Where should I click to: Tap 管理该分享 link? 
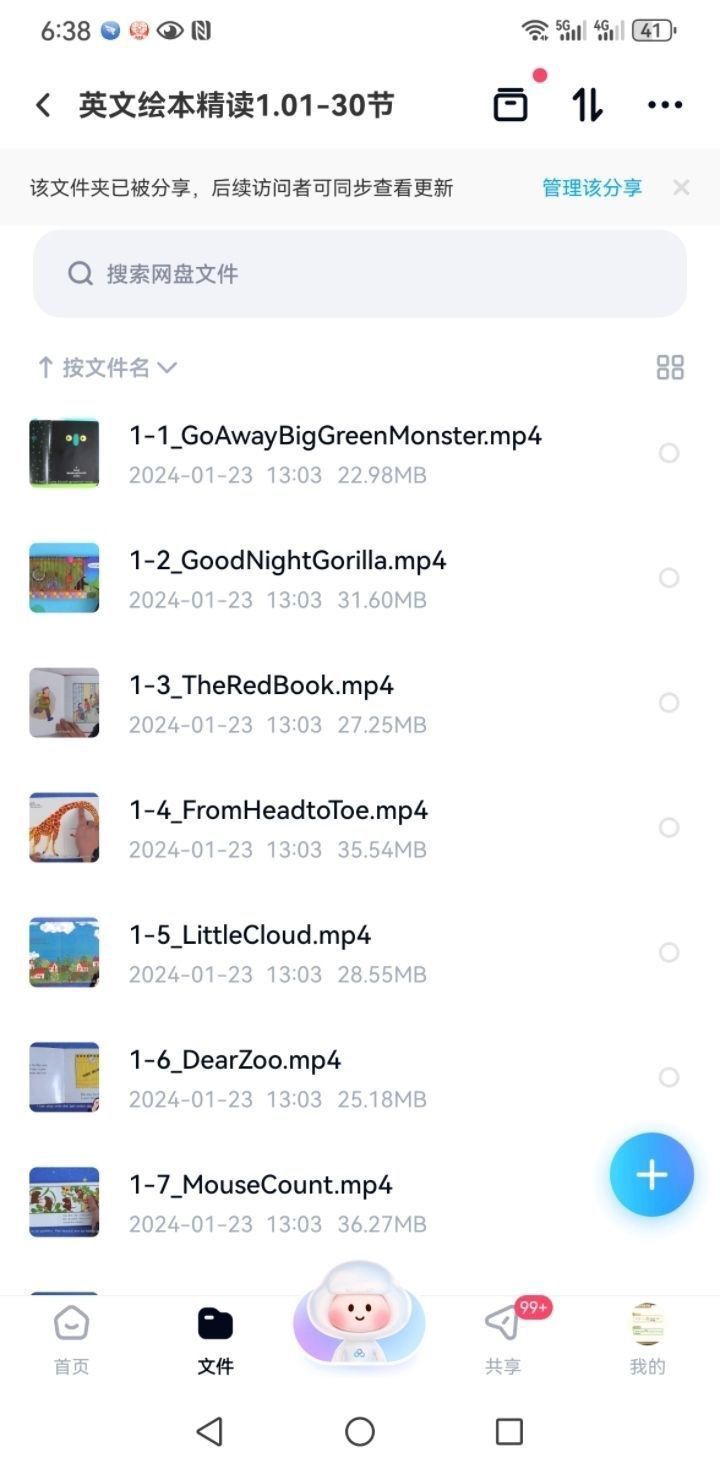(592, 187)
